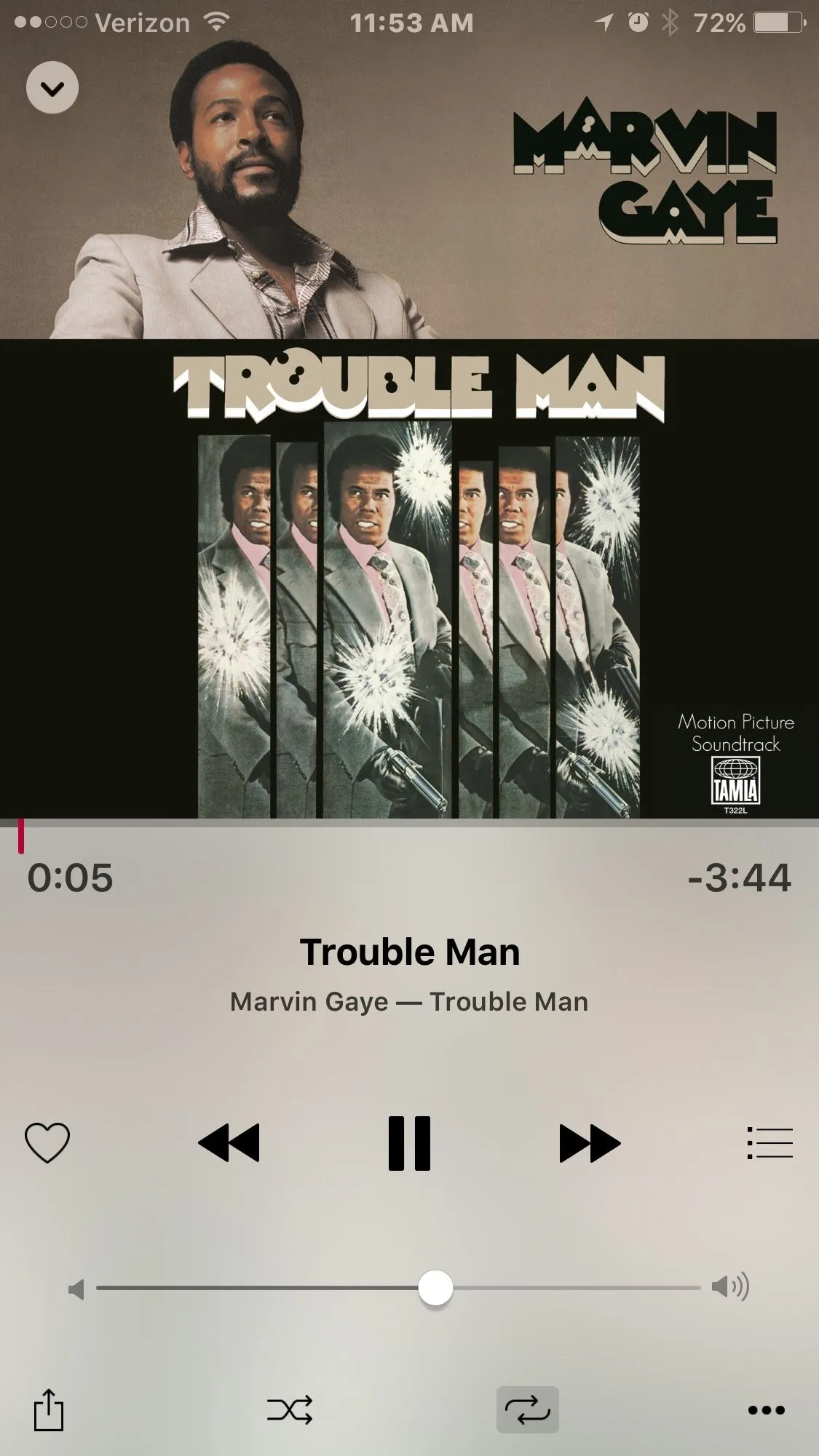Screen dimensions: 819x1456
Task: Share this song
Action: (x=49, y=1410)
